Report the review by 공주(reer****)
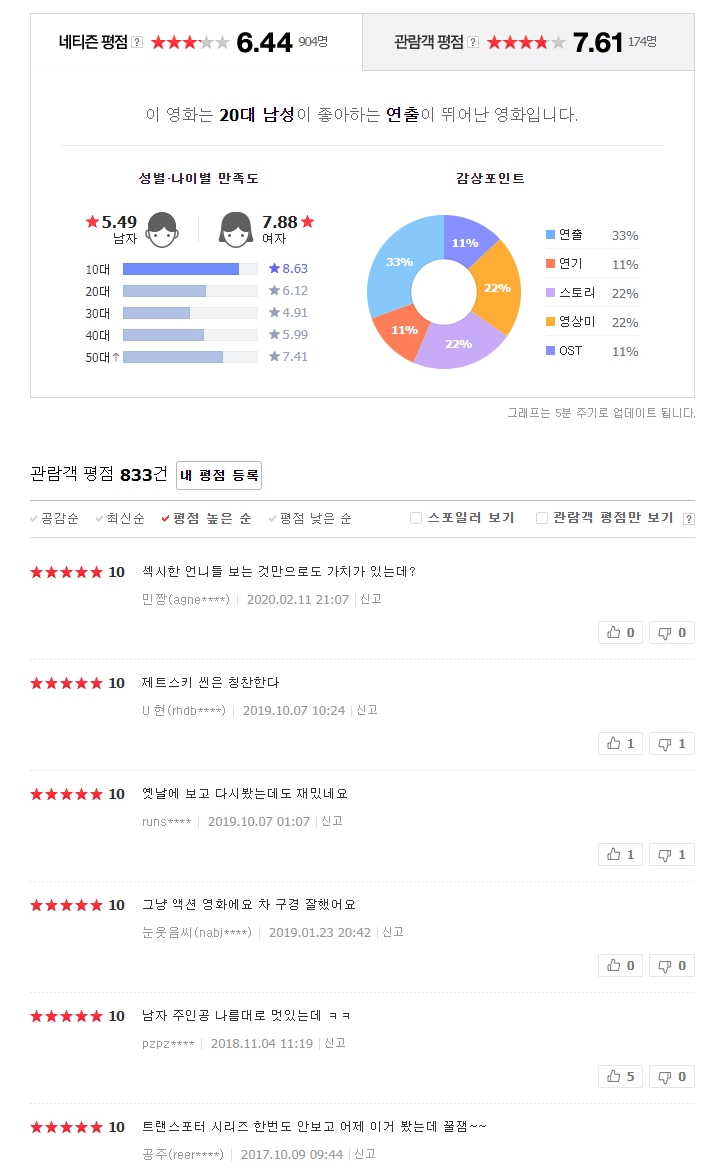The width and height of the screenshot is (718, 1169). click(365, 1154)
